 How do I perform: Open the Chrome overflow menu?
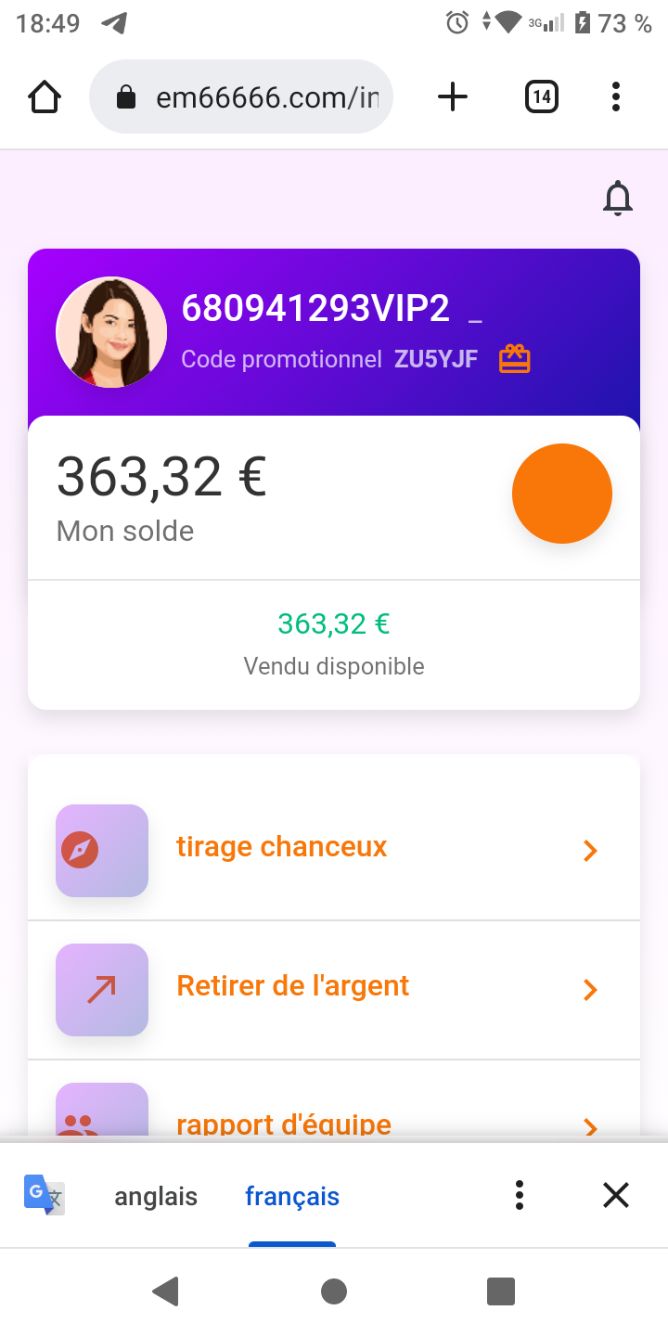[x=616, y=97]
